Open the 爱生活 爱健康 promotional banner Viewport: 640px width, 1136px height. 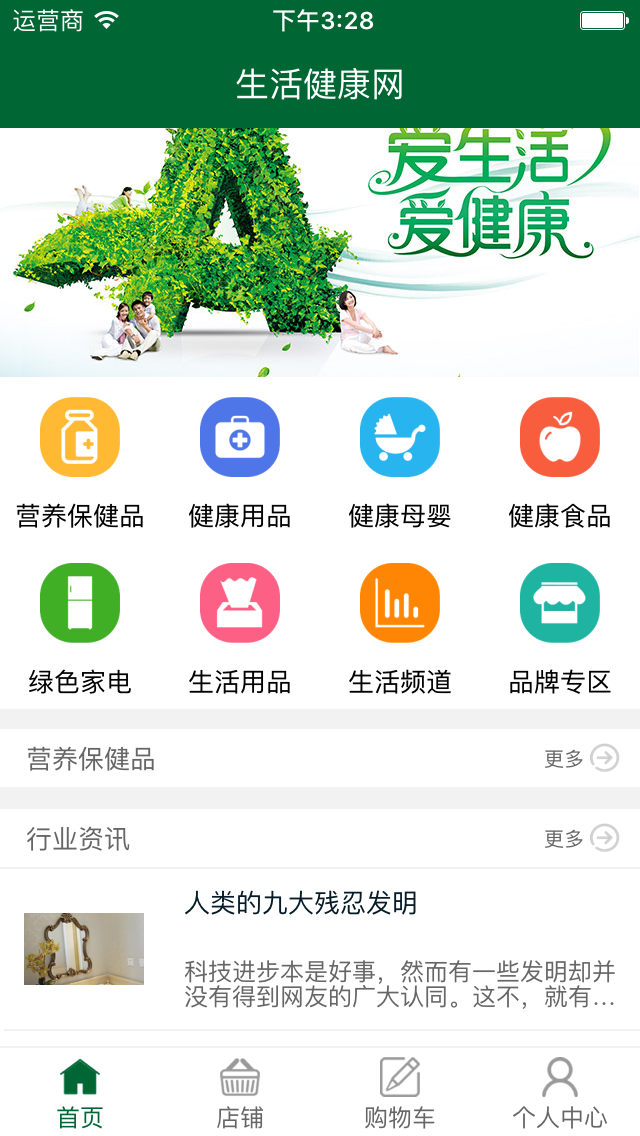point(320,252)
